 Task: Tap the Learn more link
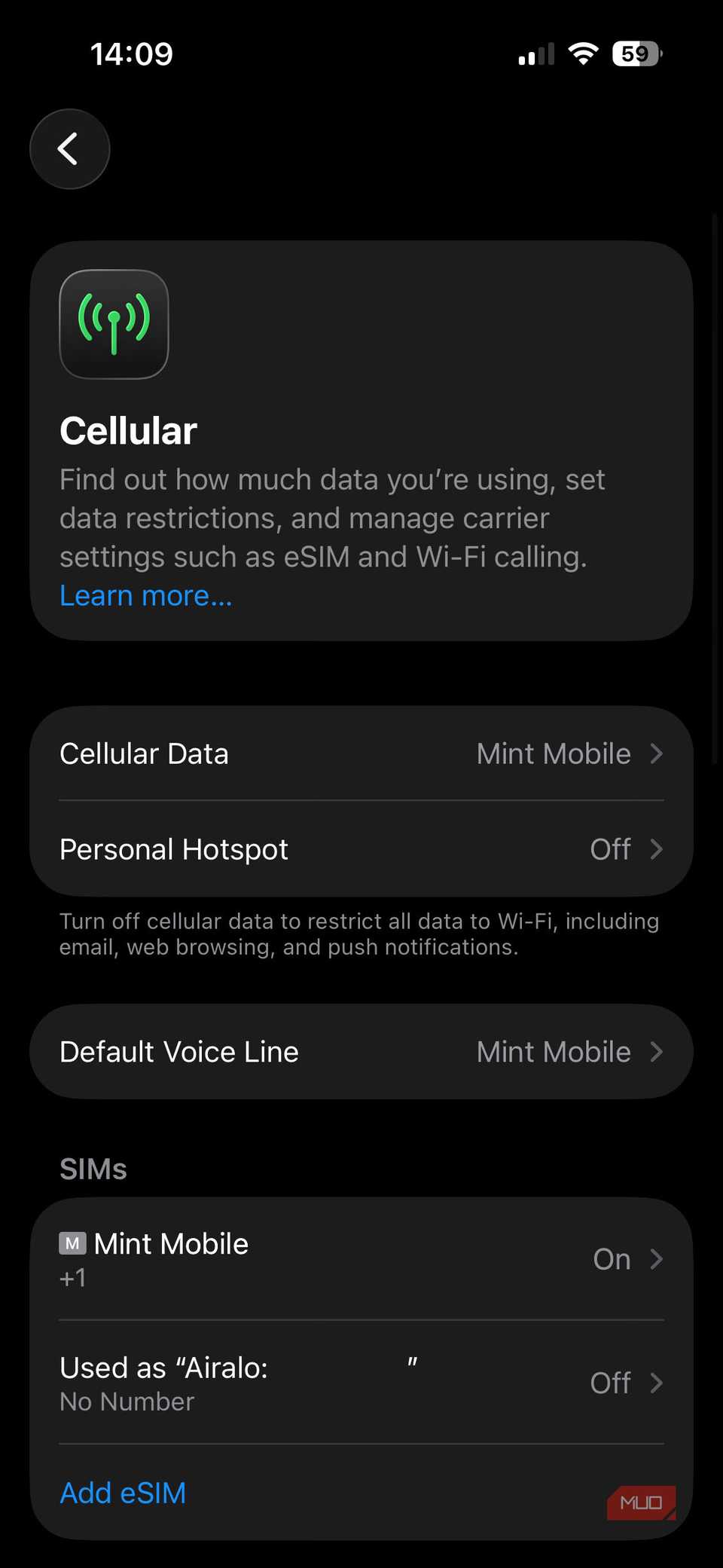pyautogui.click(x=145, y=595)
